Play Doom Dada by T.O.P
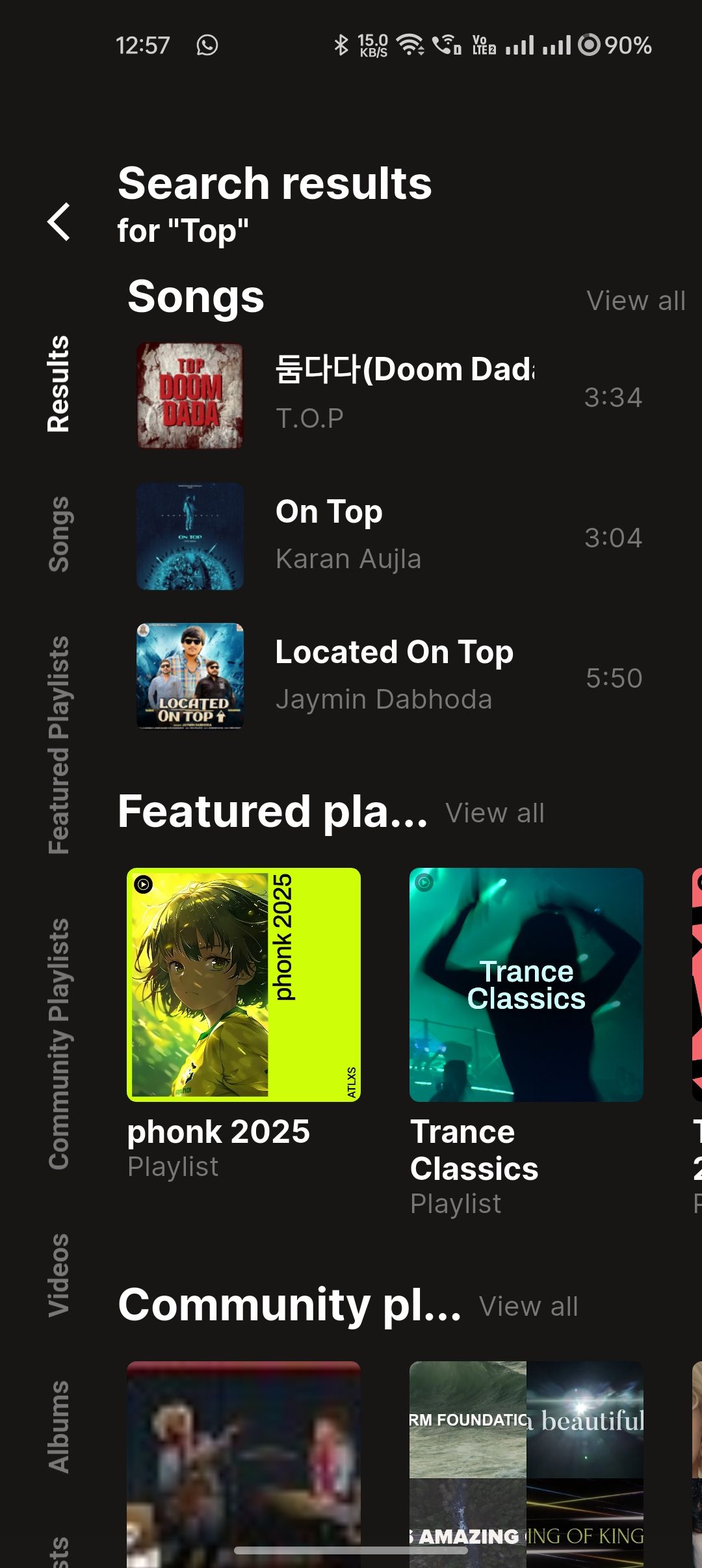Screen dimensions: 702x1568 pos(390,395)
